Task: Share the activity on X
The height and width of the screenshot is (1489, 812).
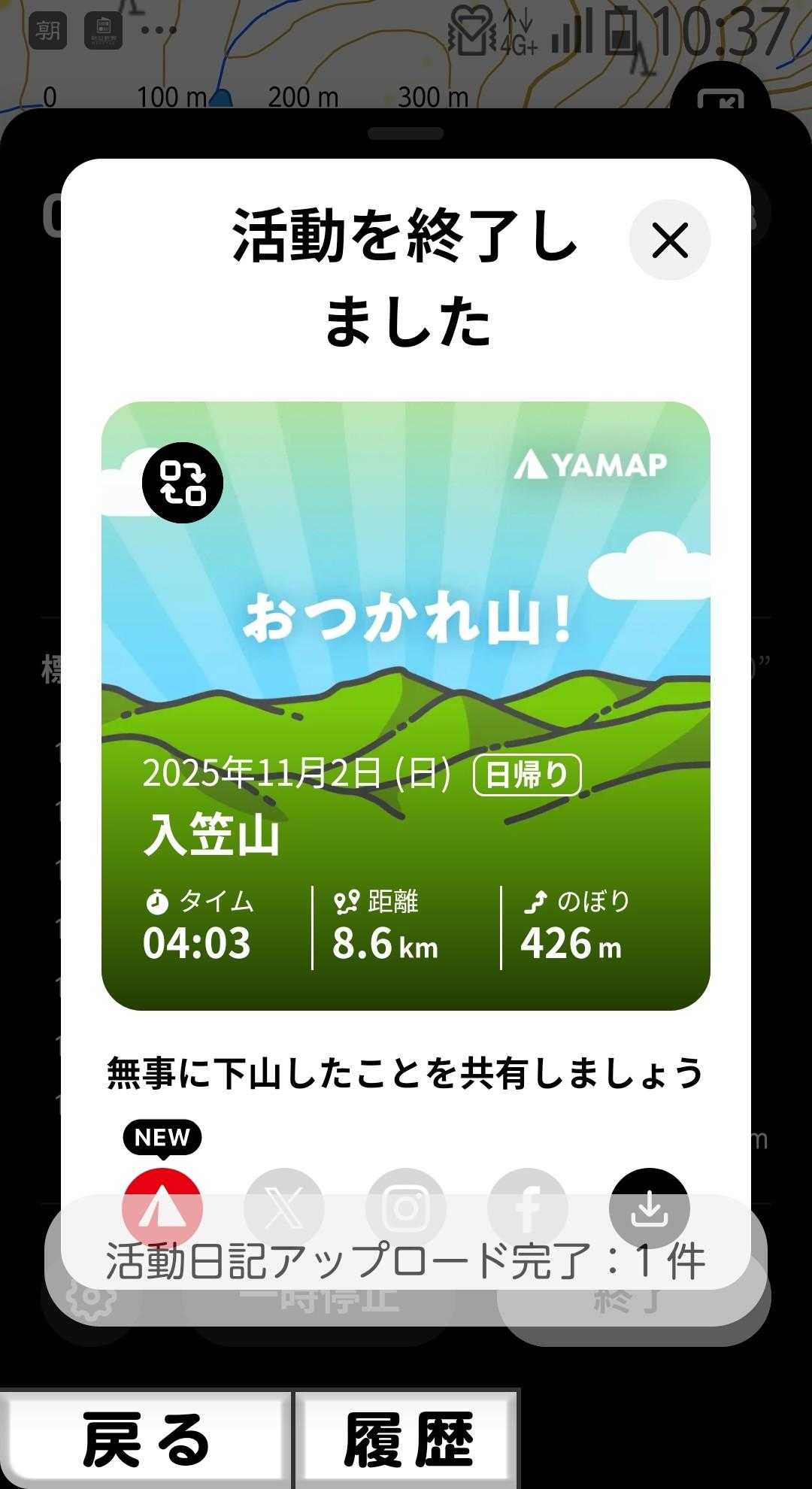Action: [x=284, y=1207]
